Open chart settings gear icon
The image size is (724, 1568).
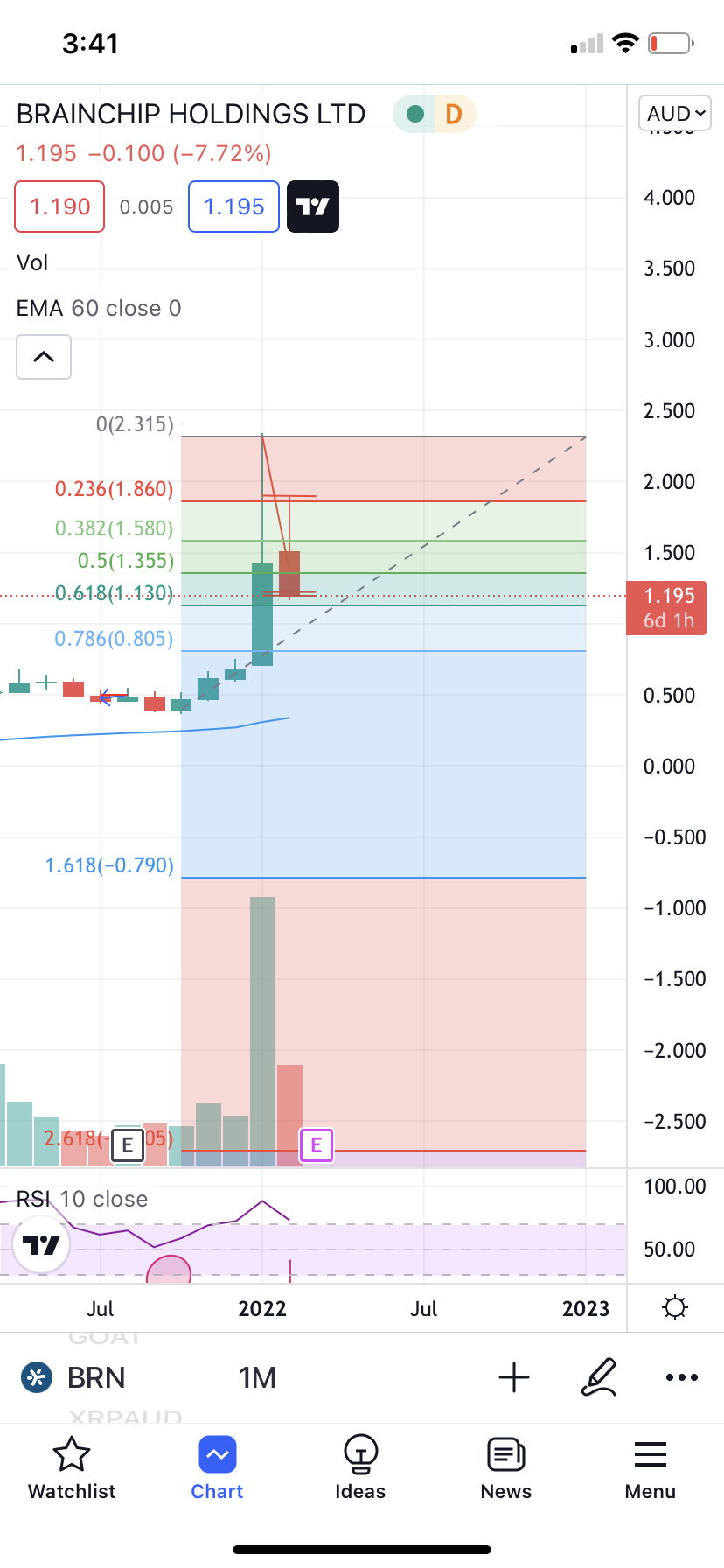[675, 1308]
